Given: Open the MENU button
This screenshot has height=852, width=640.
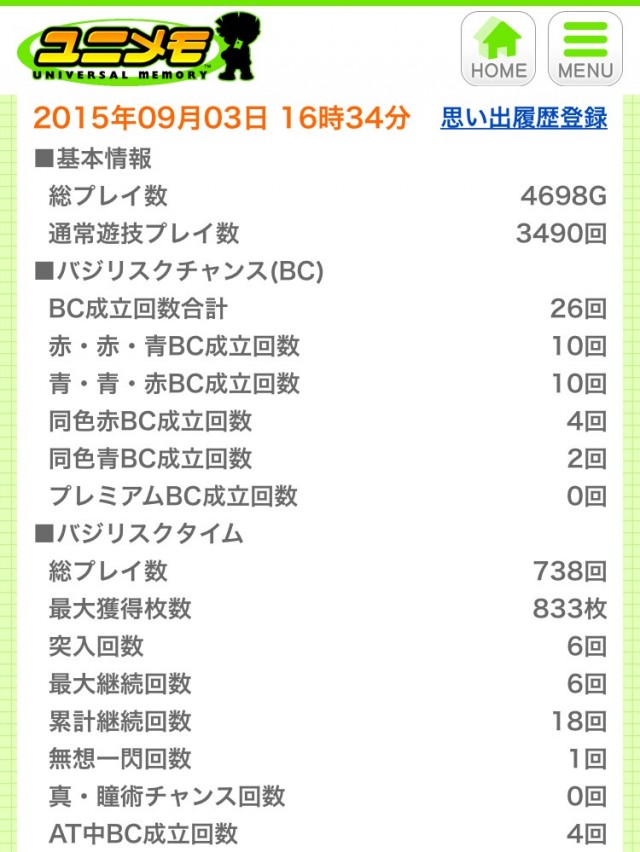Looking at the screenshot, I should coord(585,48).
